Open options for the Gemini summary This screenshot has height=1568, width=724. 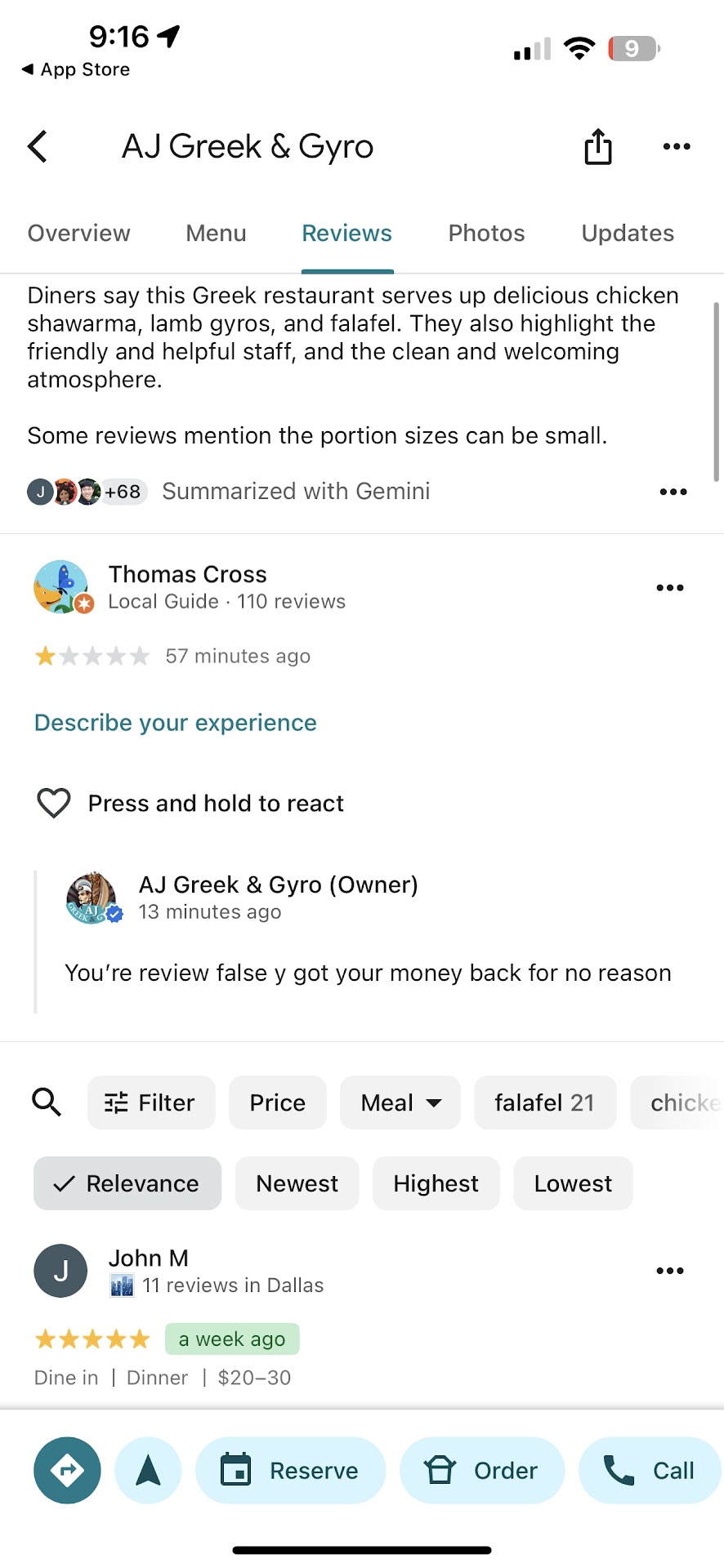tap(673, 492)
